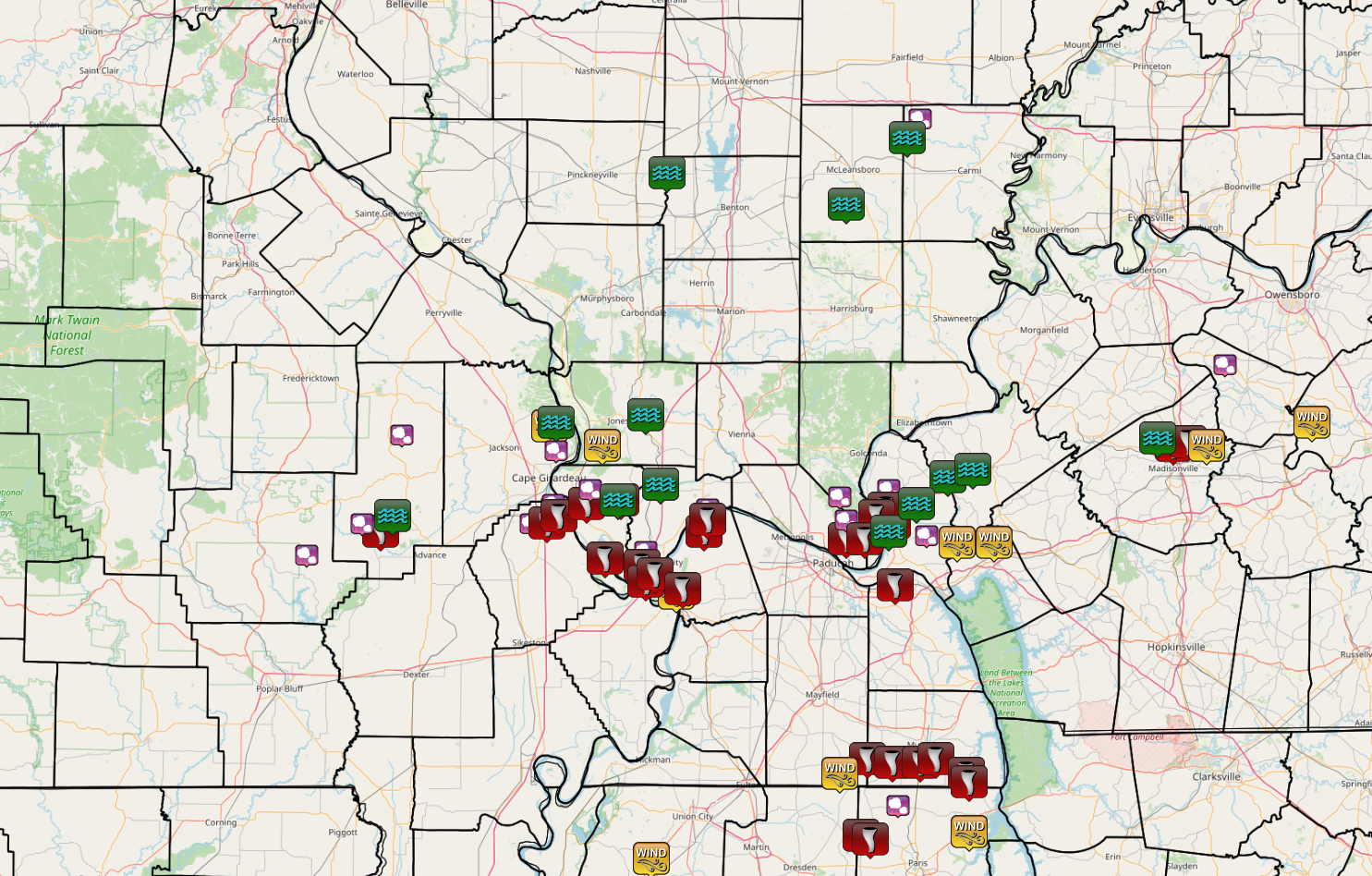Open the wind marker northeast of Paris
Viewport: 1372px width, 876px height.
point(968,831)
